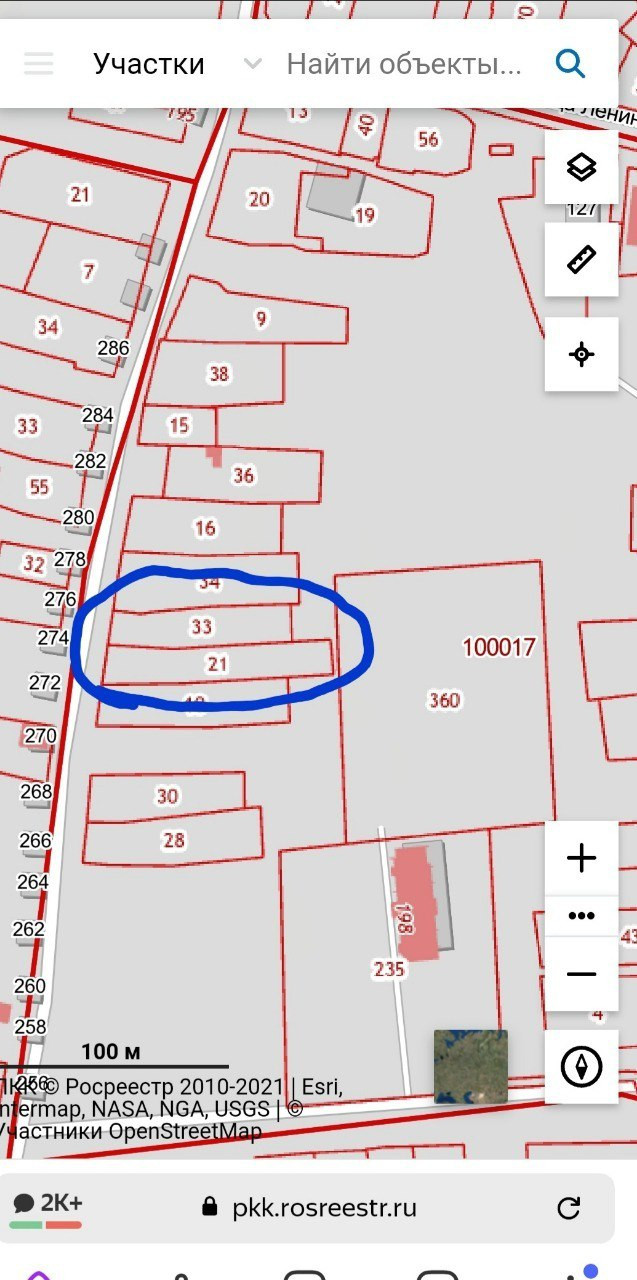
Task: Tap the Найти объекты search field
Action: 405,64
